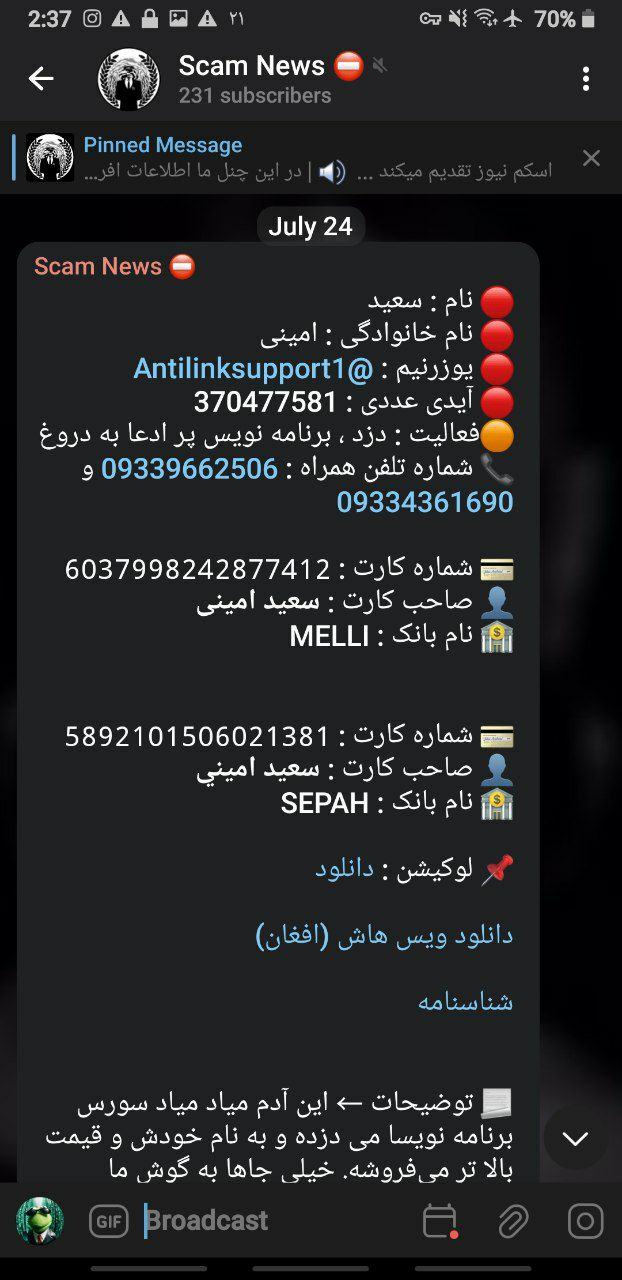Open the camera video message button
Image resolution: width=622 pixels, height=1280 pixels.
click(x=585, y=1221)
